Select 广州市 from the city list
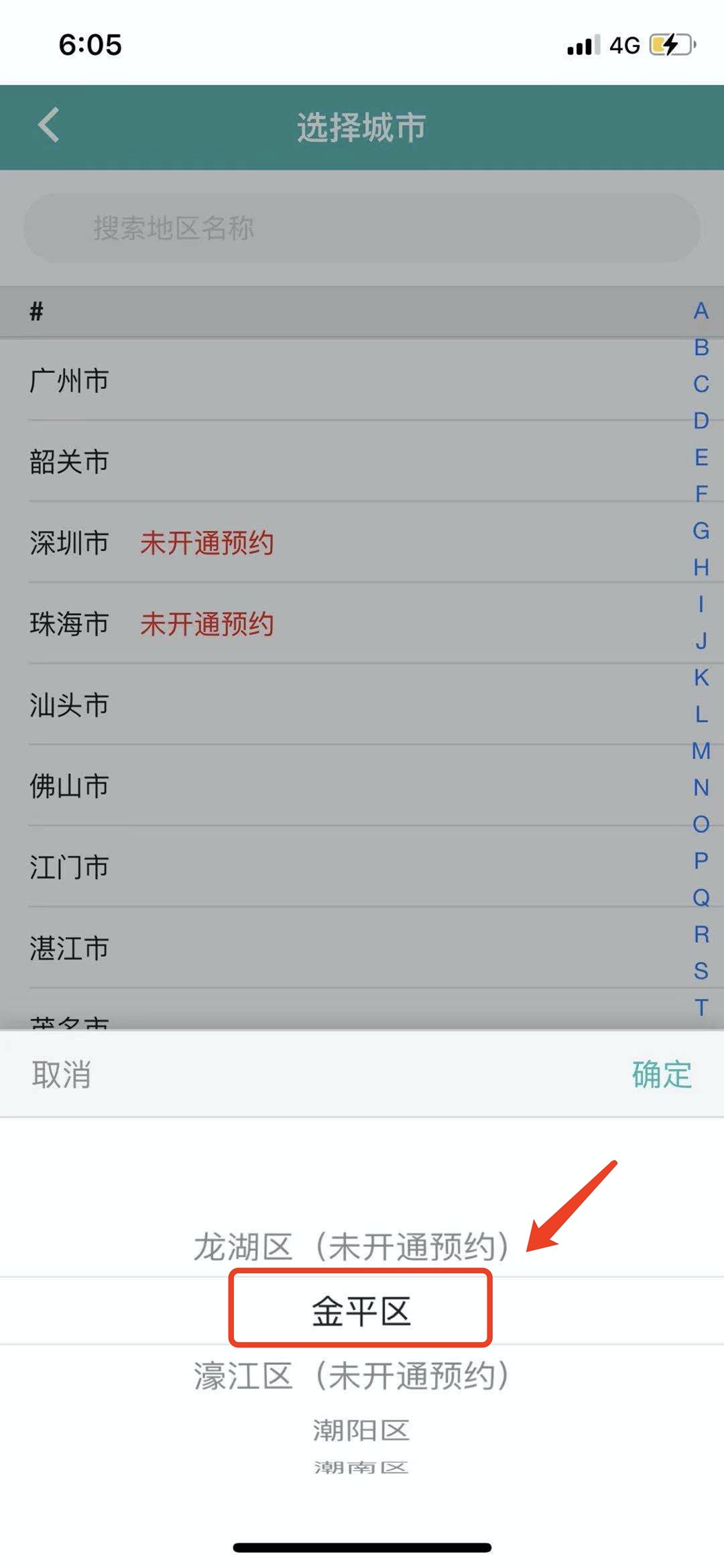Image resolution: width=724 pixels, height=1568 pixels. (x=70, y=381)
